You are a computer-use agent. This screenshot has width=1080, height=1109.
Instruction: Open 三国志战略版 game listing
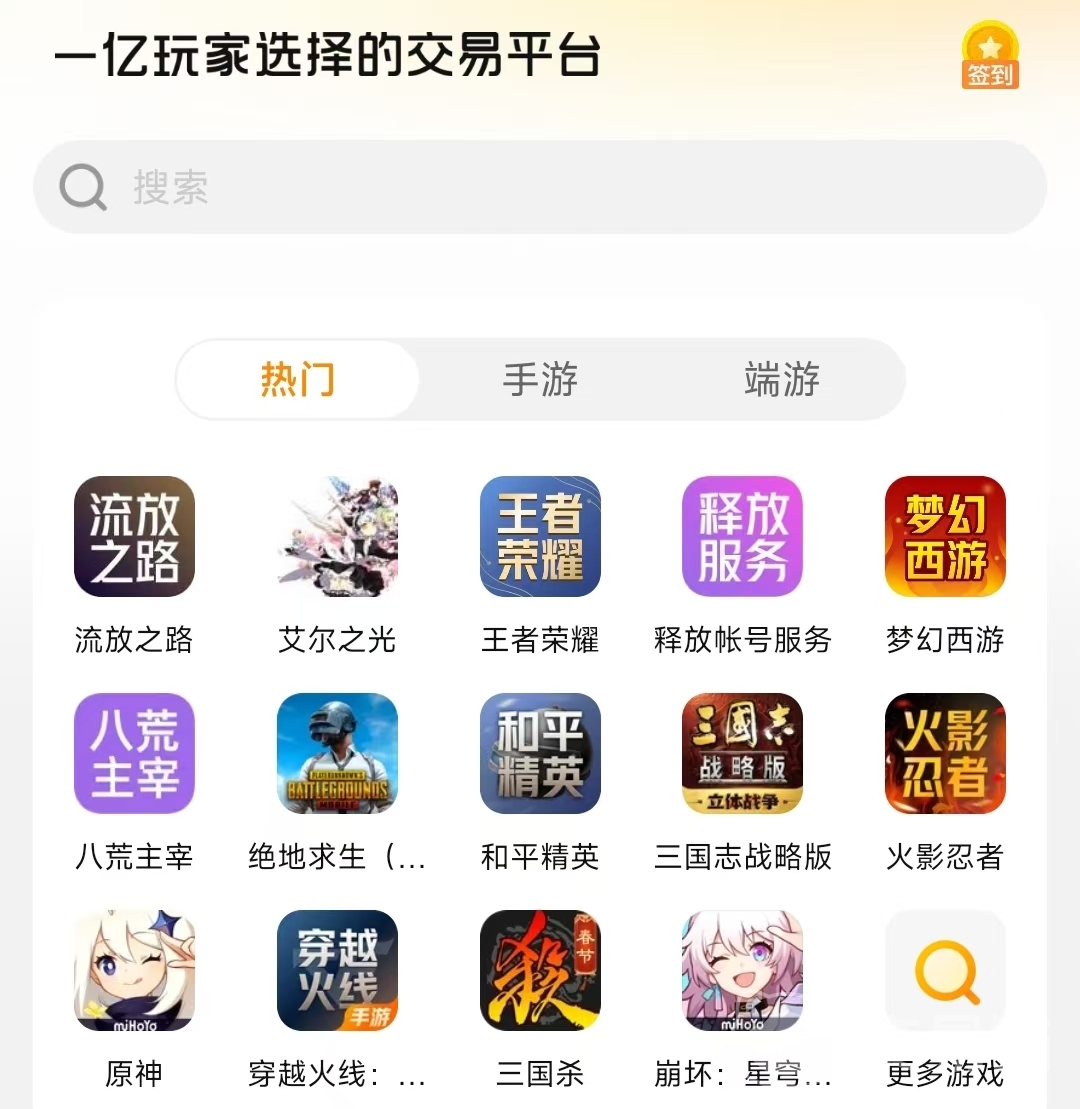tap(742, 754)
